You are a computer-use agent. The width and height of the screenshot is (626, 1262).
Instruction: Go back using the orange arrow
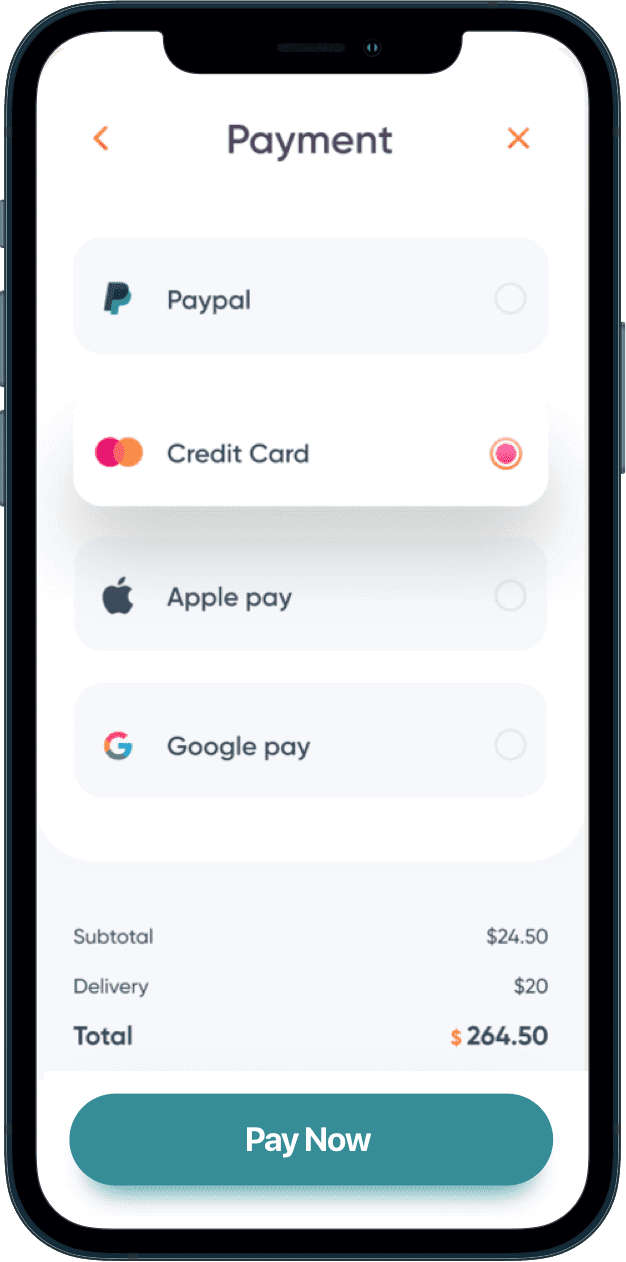pos(100,138)
